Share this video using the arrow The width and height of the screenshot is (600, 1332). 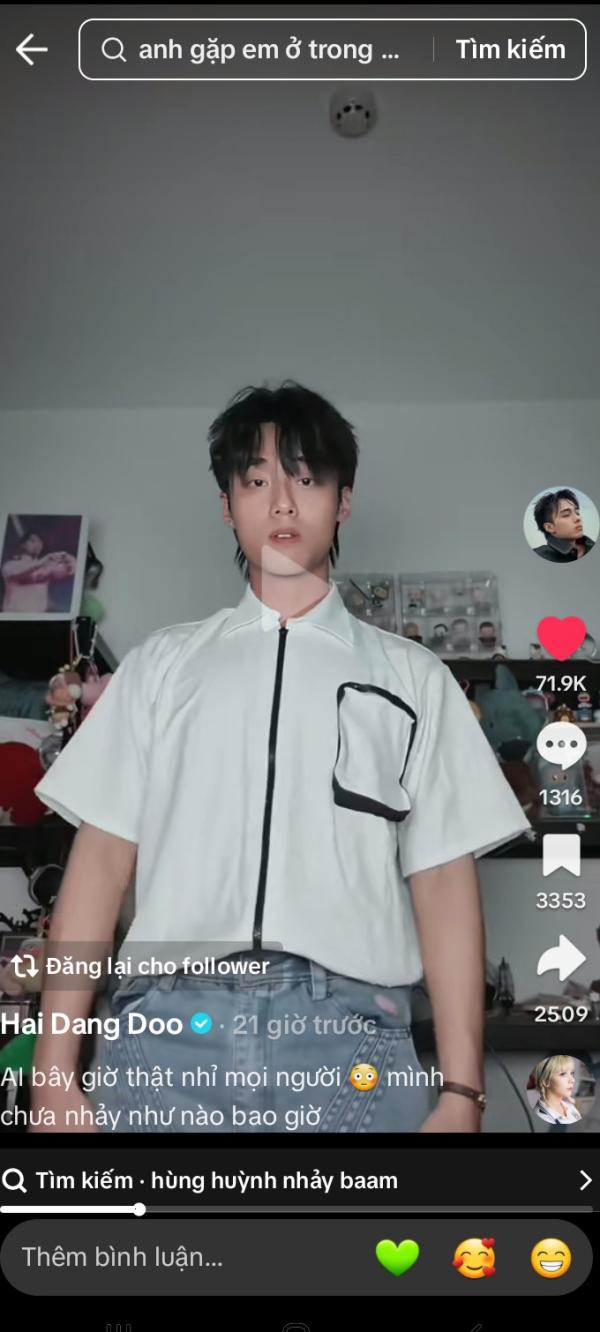pos(561,960)
